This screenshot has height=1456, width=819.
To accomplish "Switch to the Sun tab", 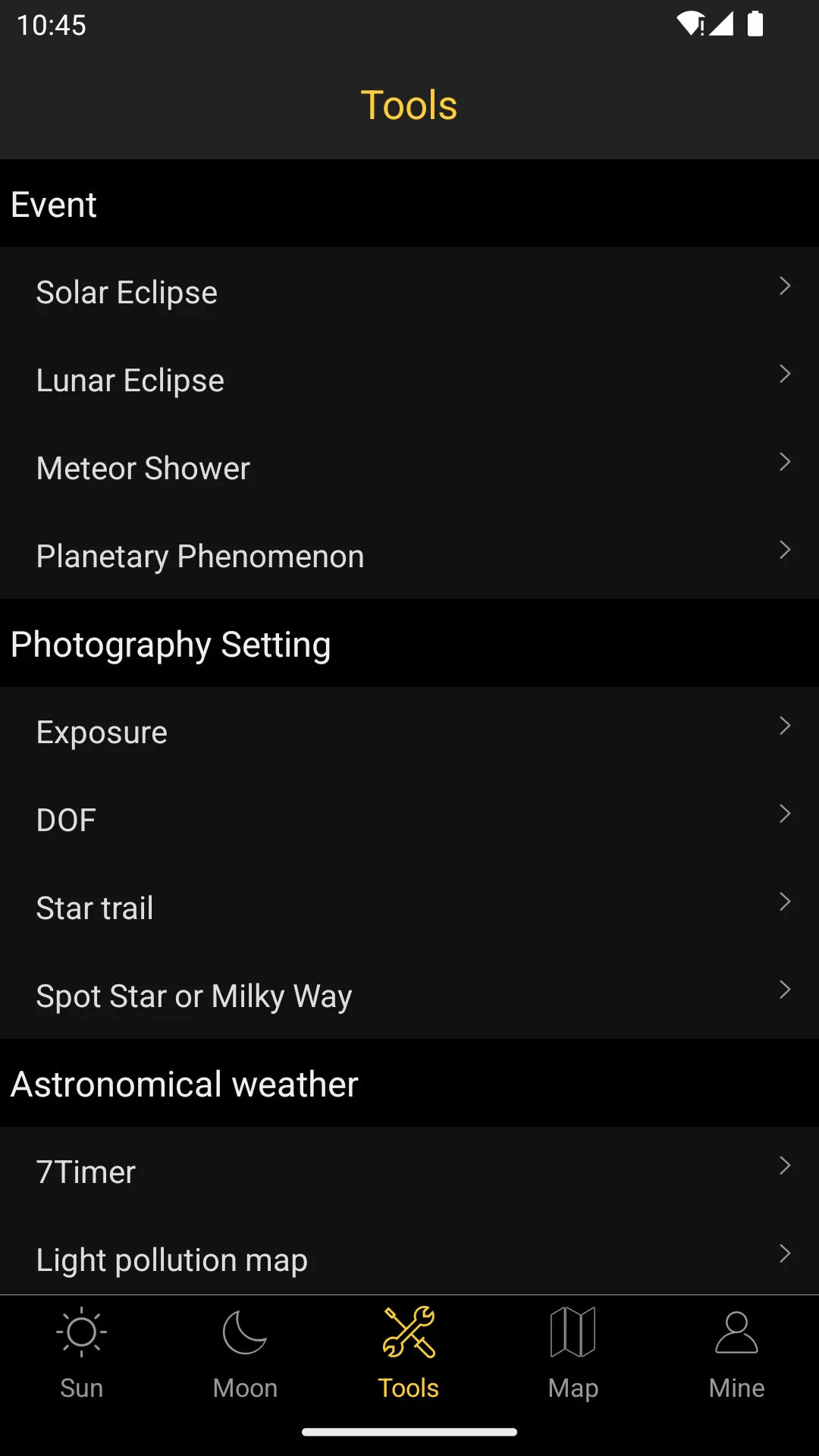I will [82, 1354].
